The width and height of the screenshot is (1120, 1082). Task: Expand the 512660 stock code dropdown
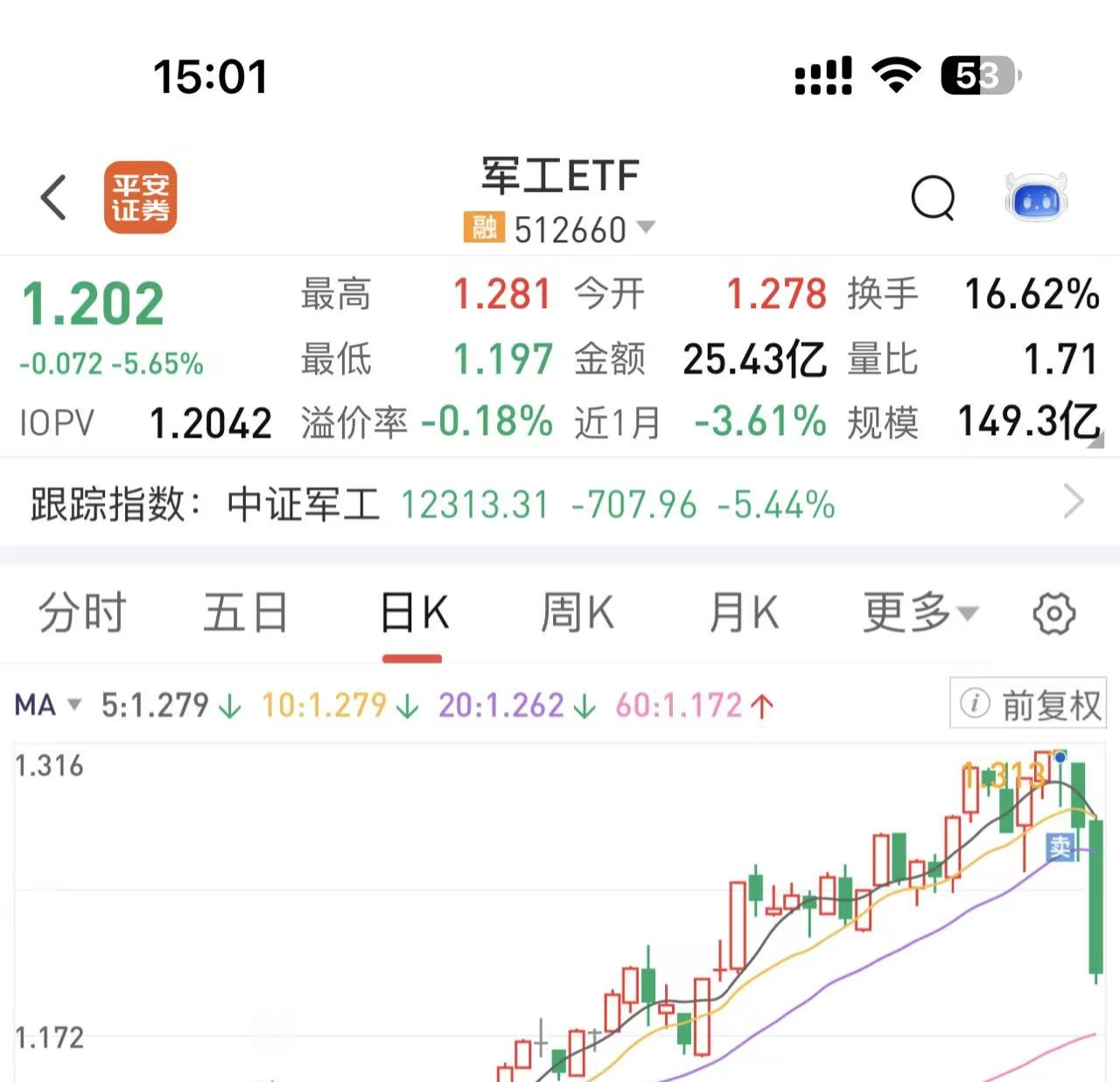coord(646,228)
